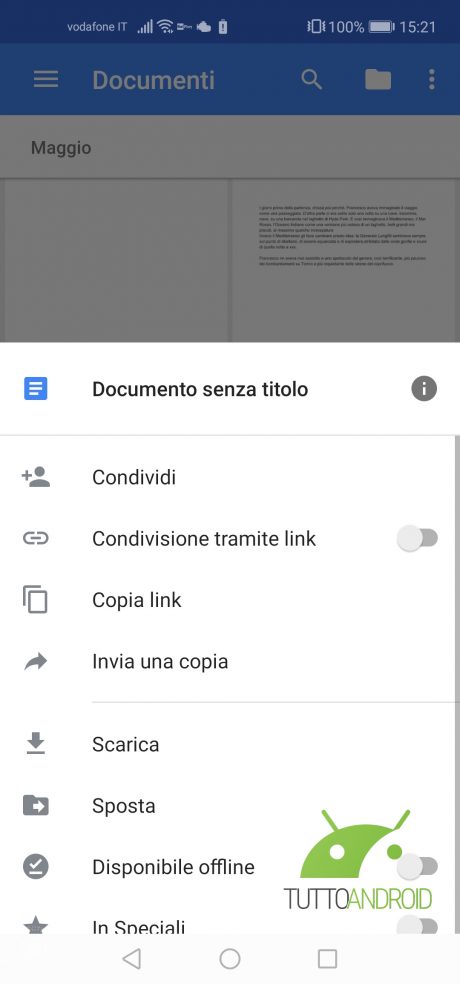
Task: Select Condividi to share the document
Action: coord(230,478)
